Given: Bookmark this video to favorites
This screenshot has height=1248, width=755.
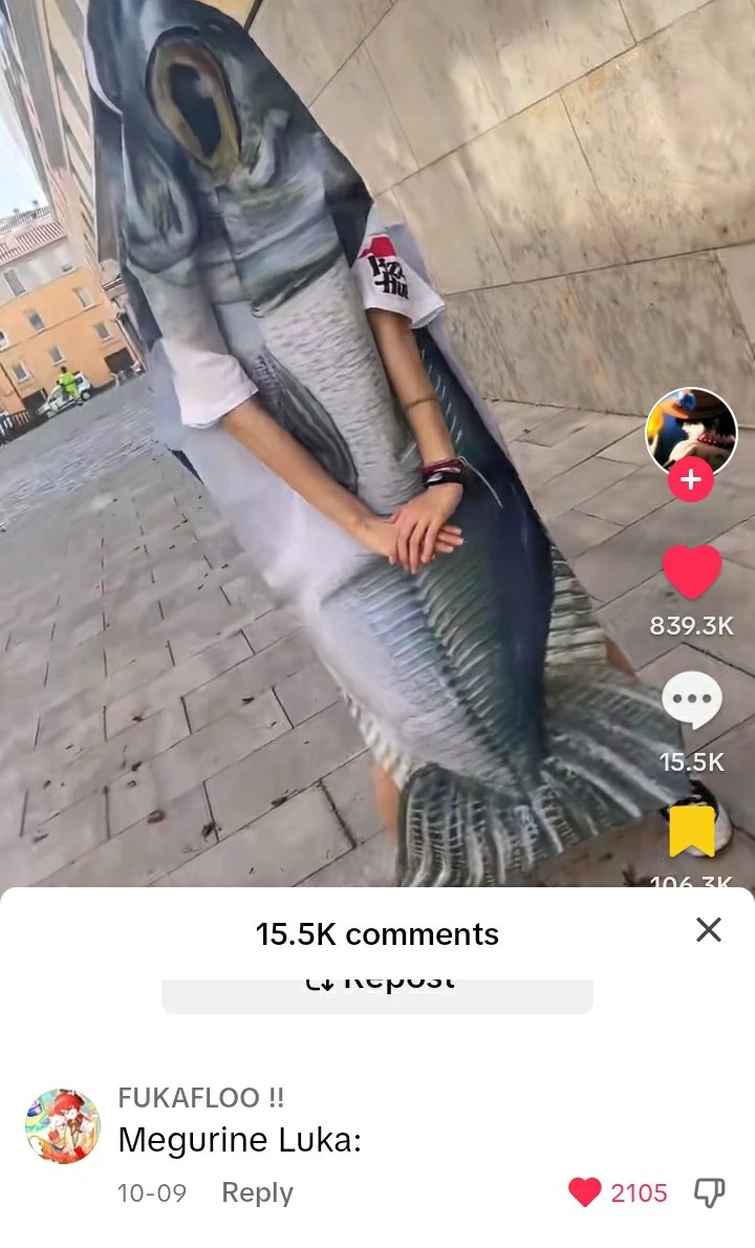Looking at the screenshot, I should click(x=691, y=830).
